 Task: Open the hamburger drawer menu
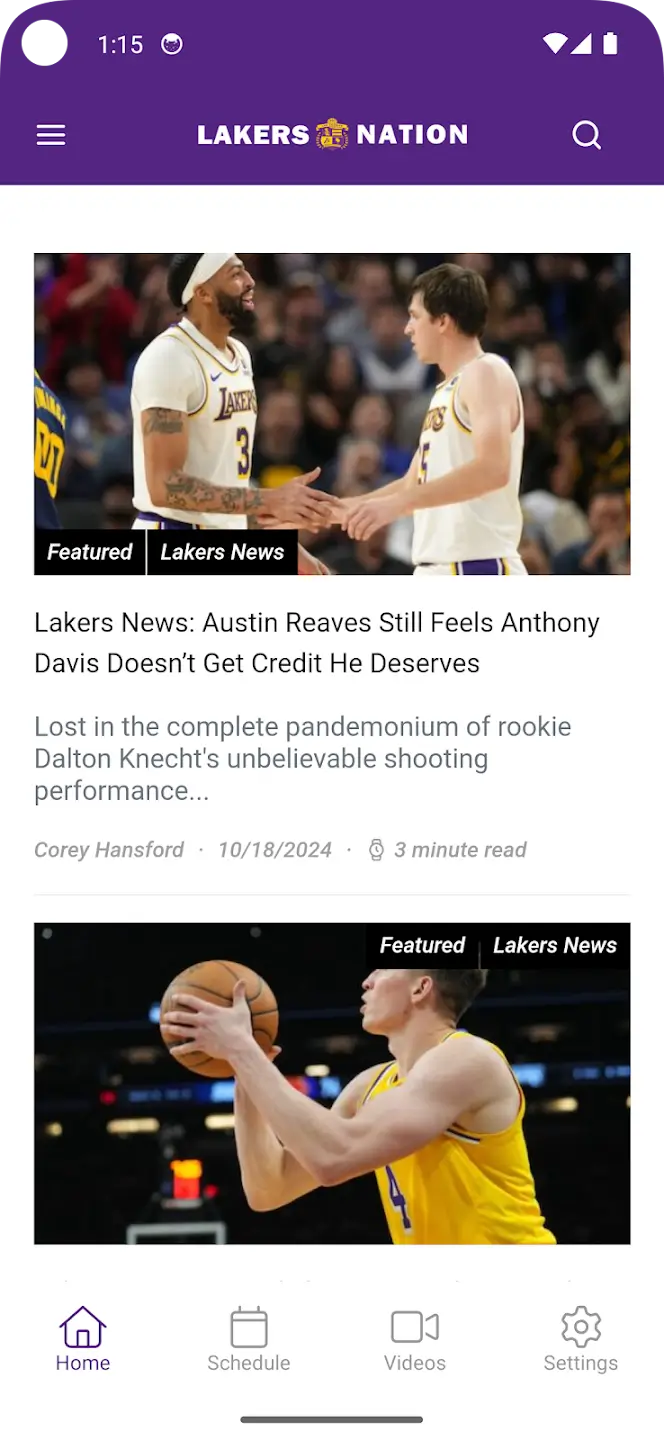[x=51, y=135]
